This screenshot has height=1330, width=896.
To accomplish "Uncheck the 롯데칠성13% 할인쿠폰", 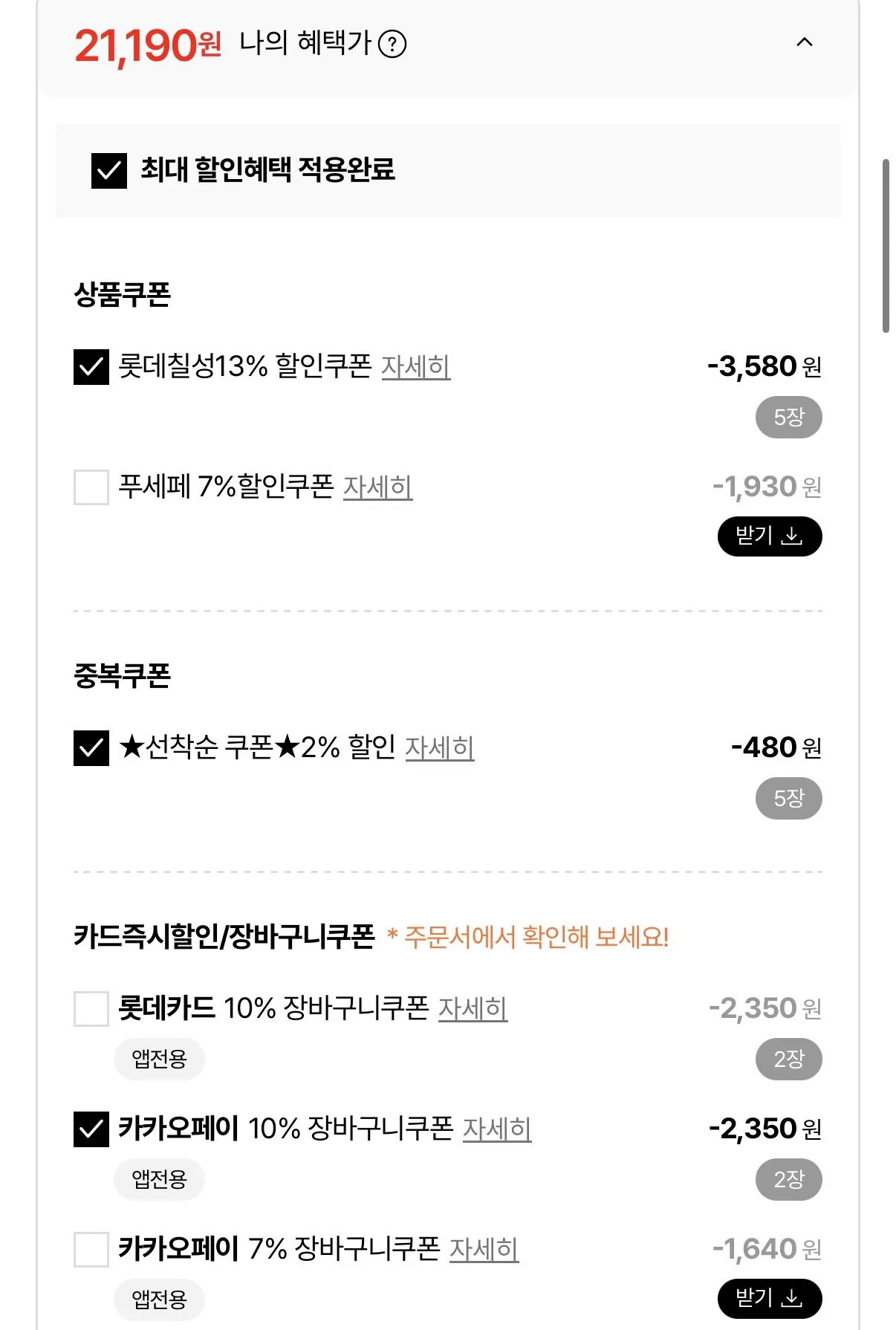I will pyautogui.click(x=91, y=366).
